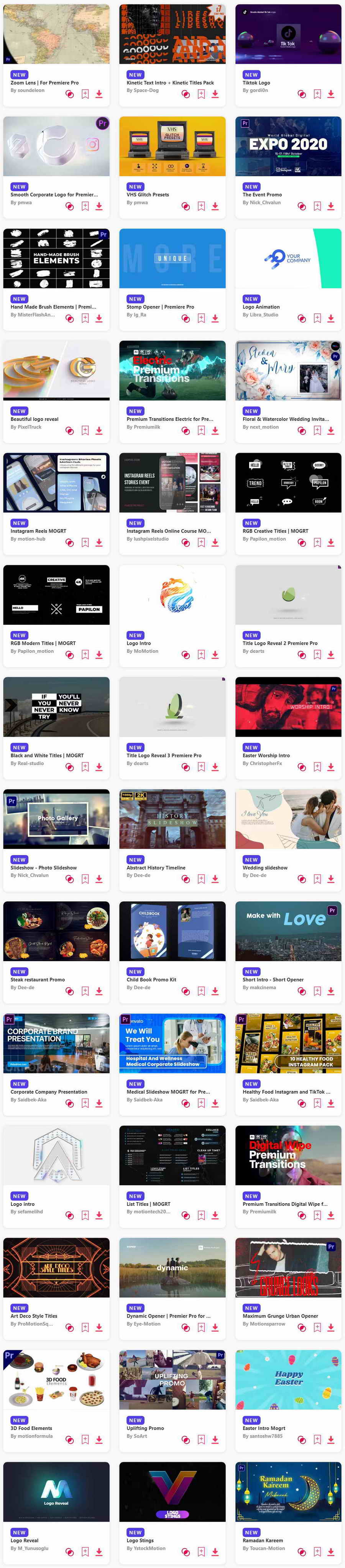The height and width of the screenshot is (1568, 345).
Task: Open the Zoom Lens For Premiere Pro card
Action: [56, 34]
